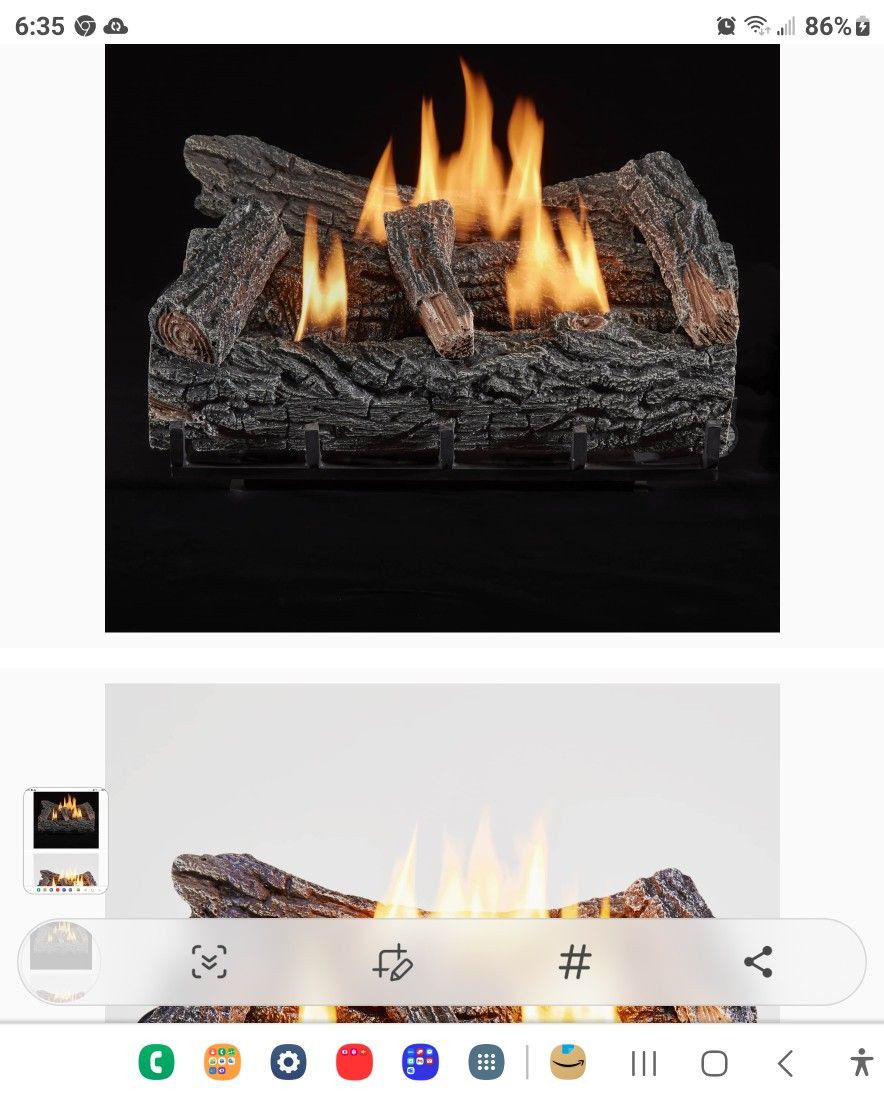This screenshot has width=884, height=1104.
Task: Open the Settings gear app
Action: click(288, 1062)
